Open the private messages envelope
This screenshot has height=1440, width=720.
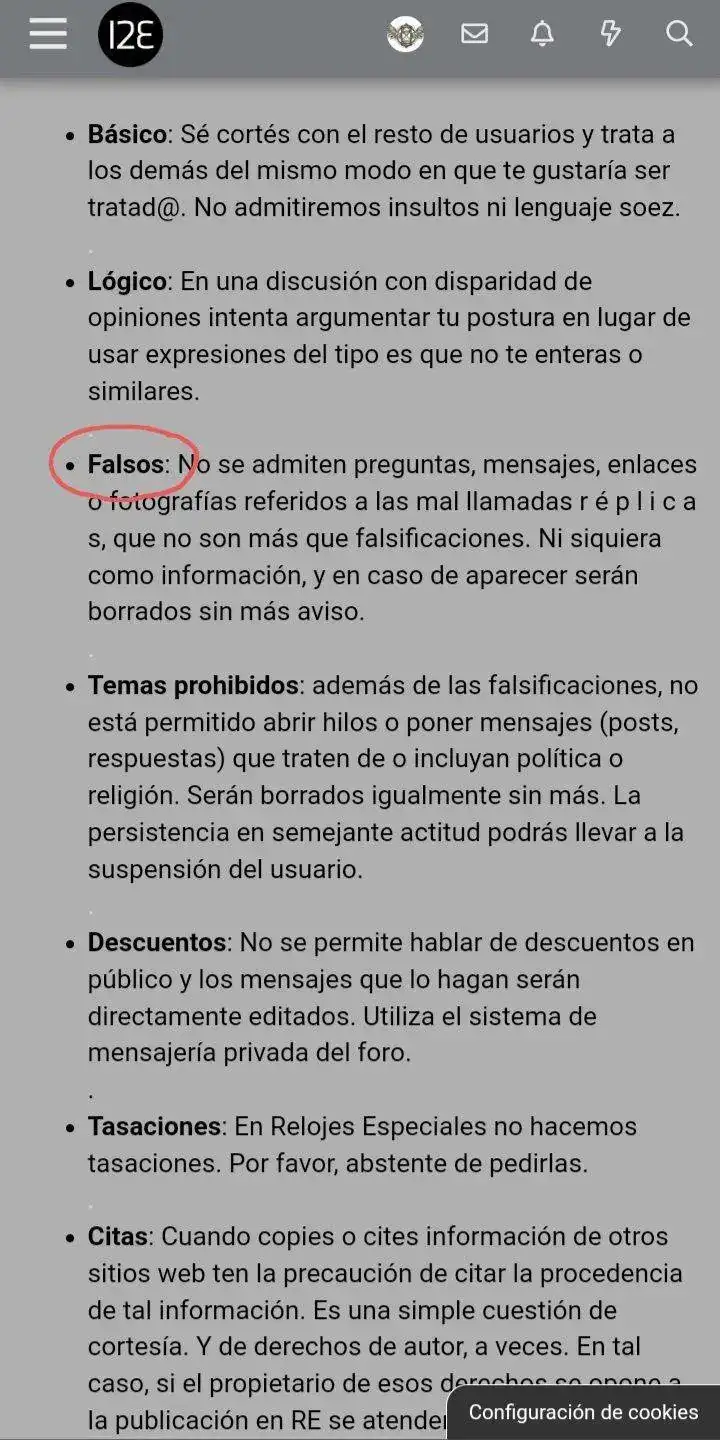pos(474,34)
